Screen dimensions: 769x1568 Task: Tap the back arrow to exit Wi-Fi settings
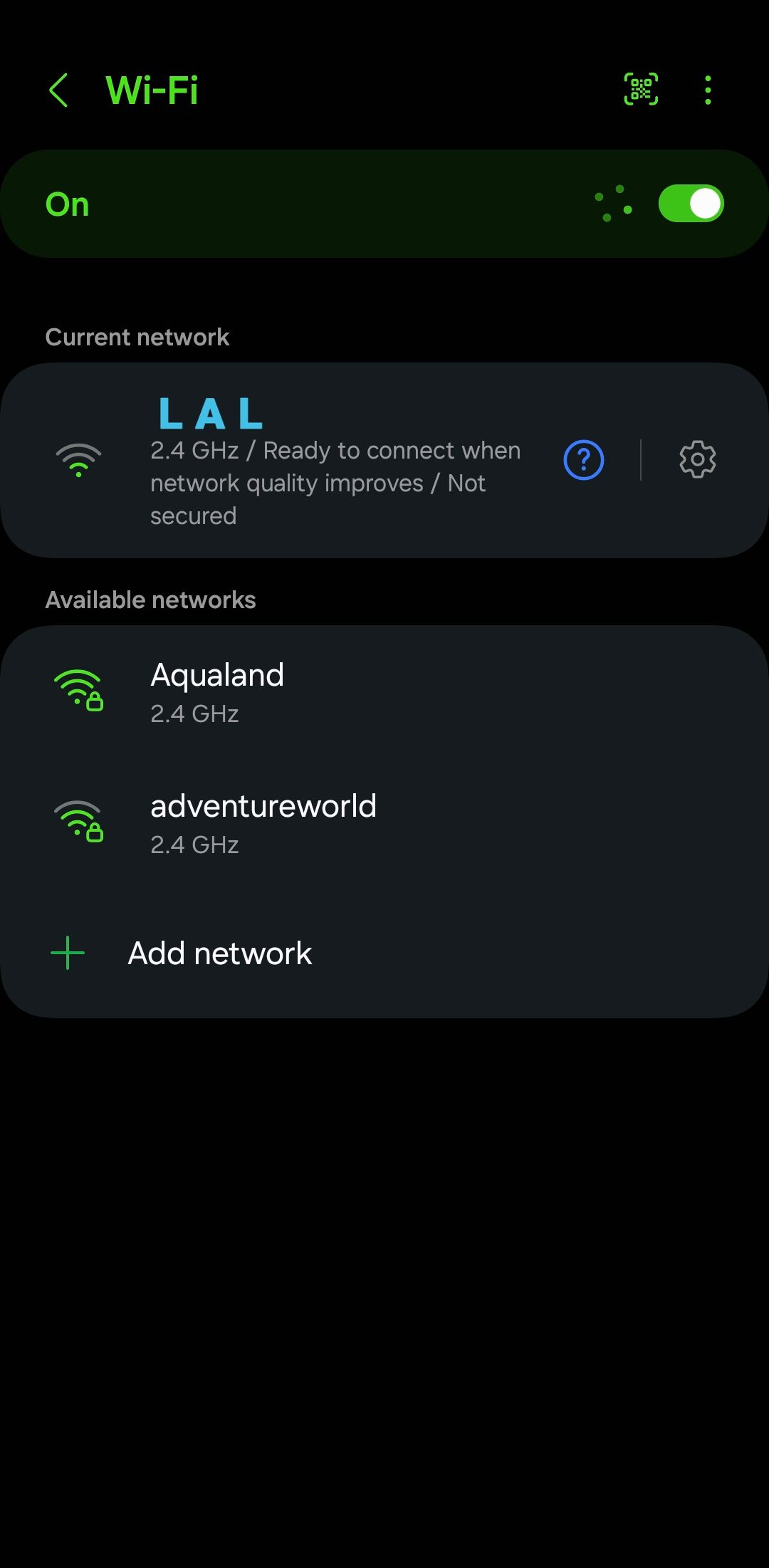(x=58, y=90)
